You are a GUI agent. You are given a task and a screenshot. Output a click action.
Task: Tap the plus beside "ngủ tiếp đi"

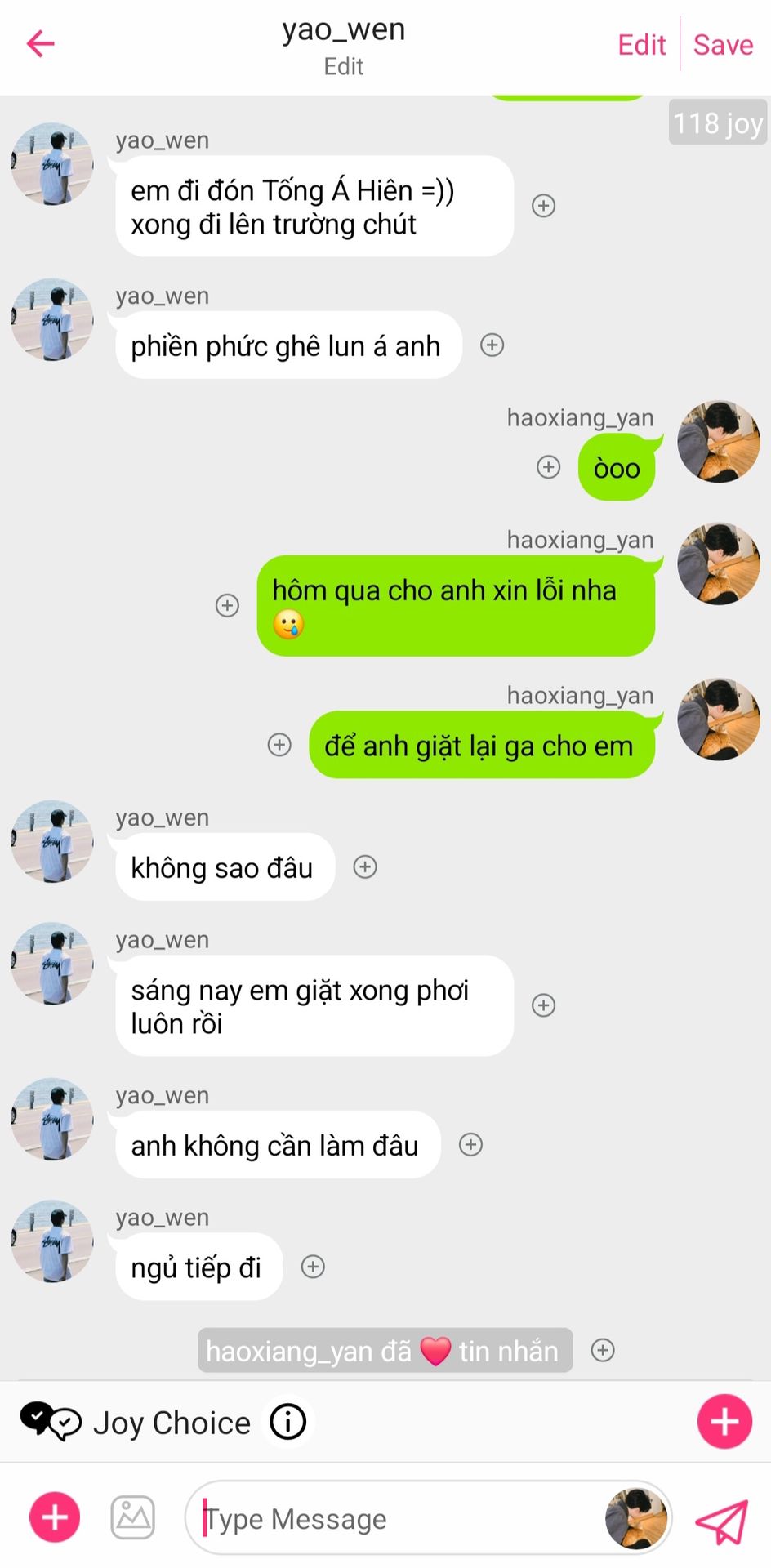click(313, 1267)
